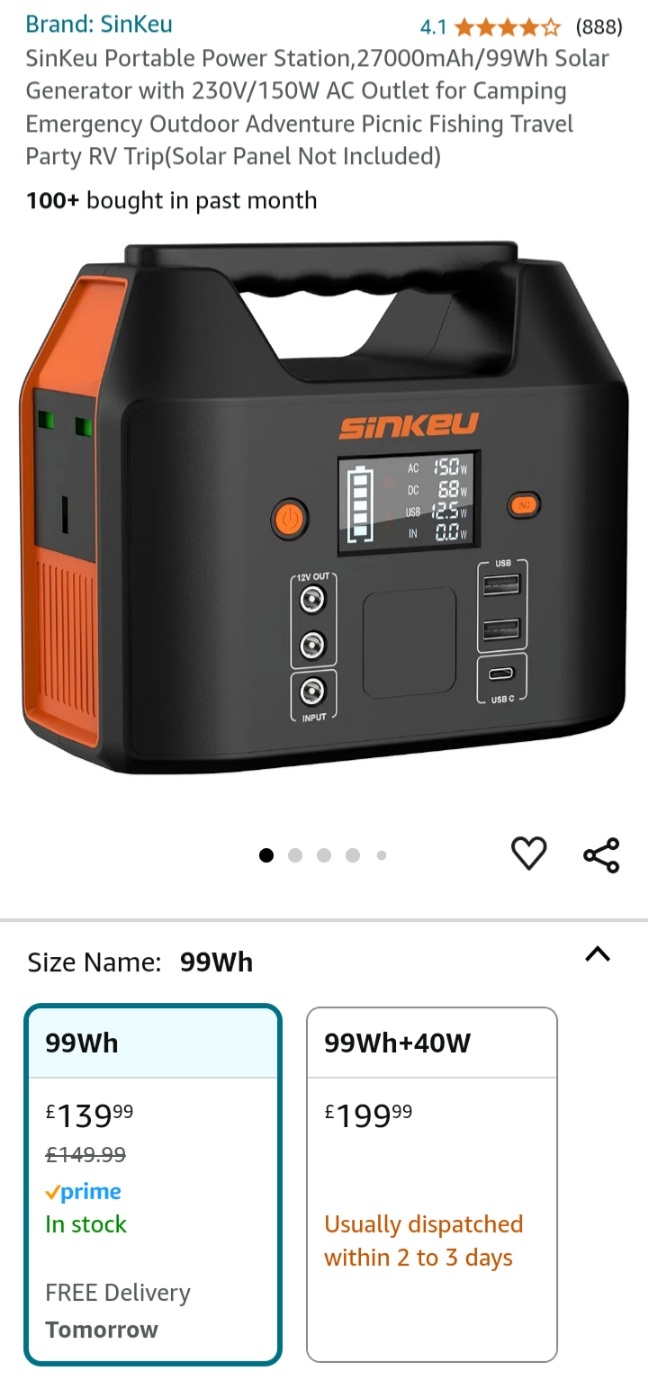Choose the 99Wh+40W size option
This screenshot has height=1390, width=648.
coord(431,1184)
